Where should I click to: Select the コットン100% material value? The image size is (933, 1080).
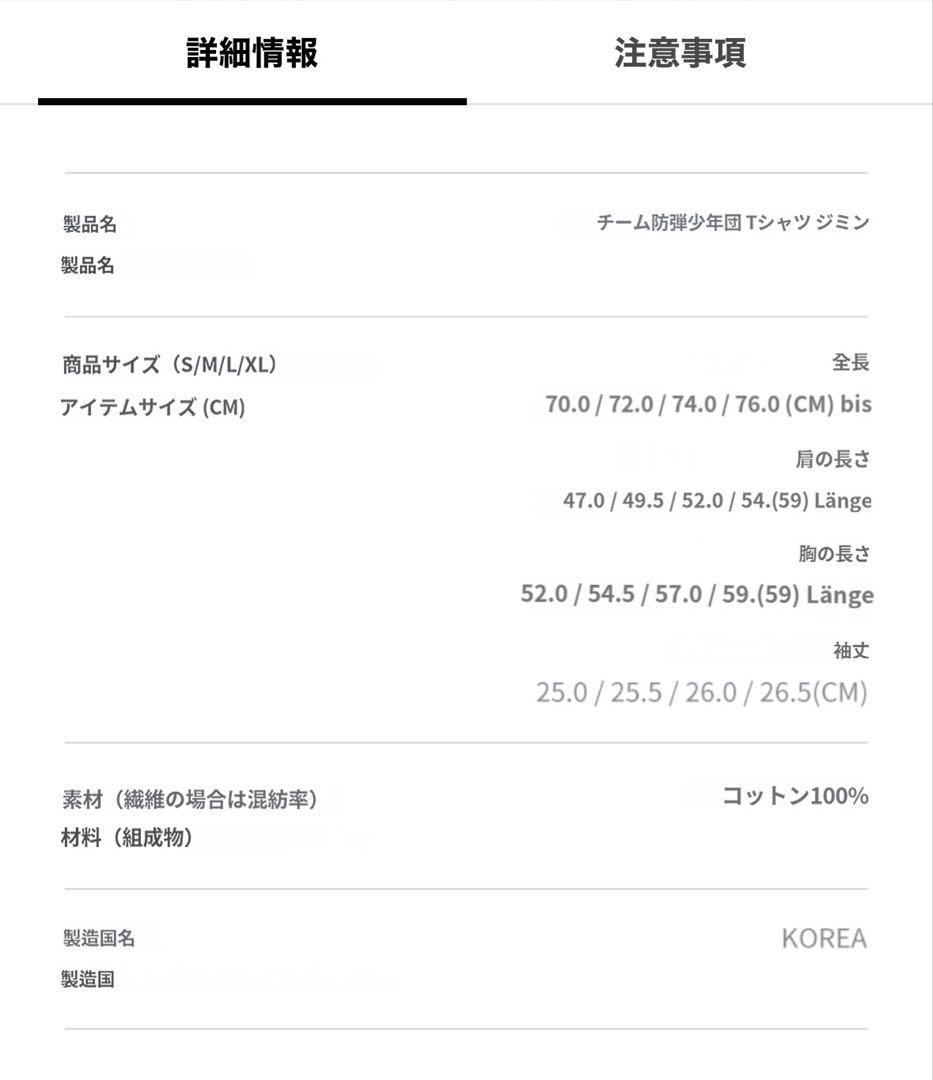[x=794, y=798]
